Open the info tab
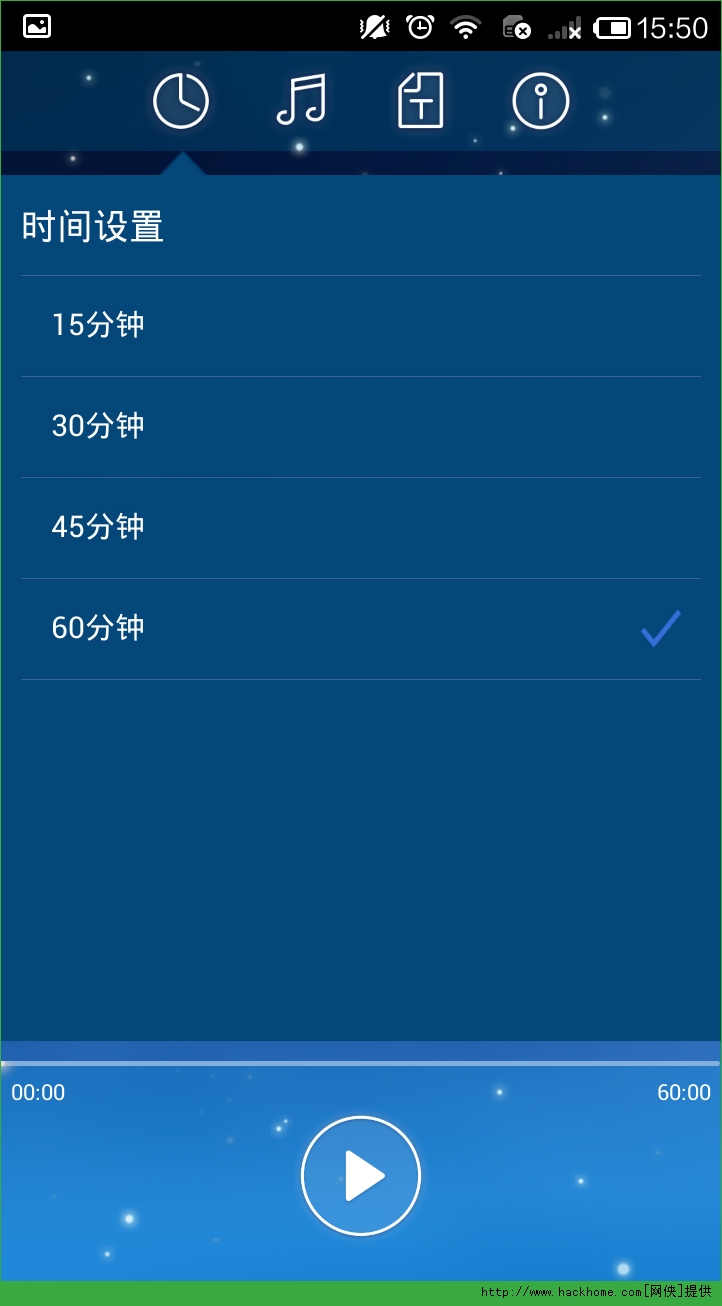The image size is (722, 1306). [541, 101]
